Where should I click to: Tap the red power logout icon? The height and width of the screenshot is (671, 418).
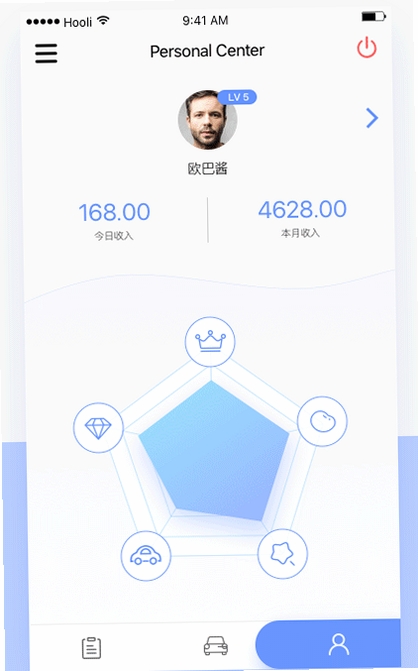tap(367, 48)
